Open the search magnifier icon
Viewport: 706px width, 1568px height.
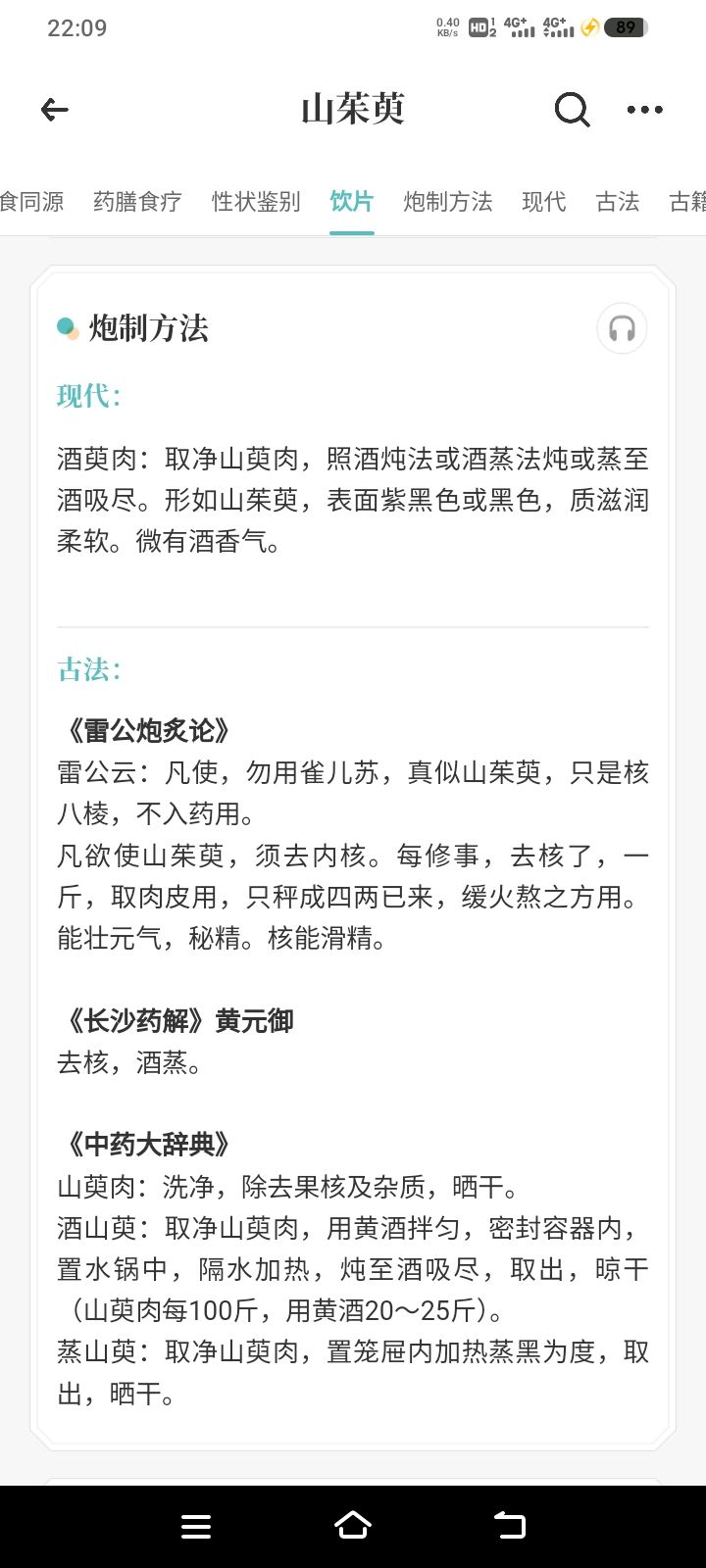[572, 110]
